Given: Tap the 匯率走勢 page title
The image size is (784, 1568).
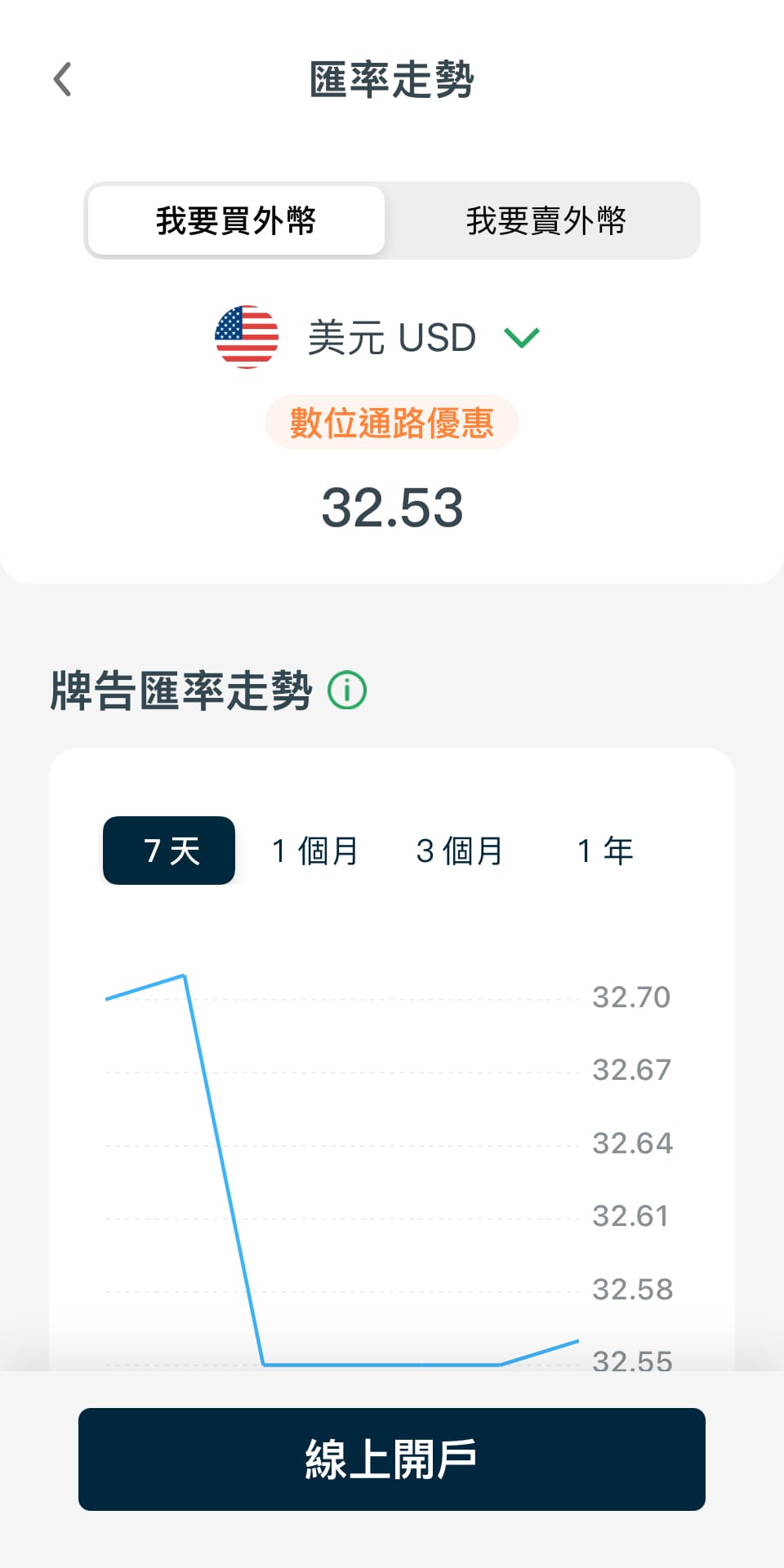Looking at the screenshot, I should [392, 79].
